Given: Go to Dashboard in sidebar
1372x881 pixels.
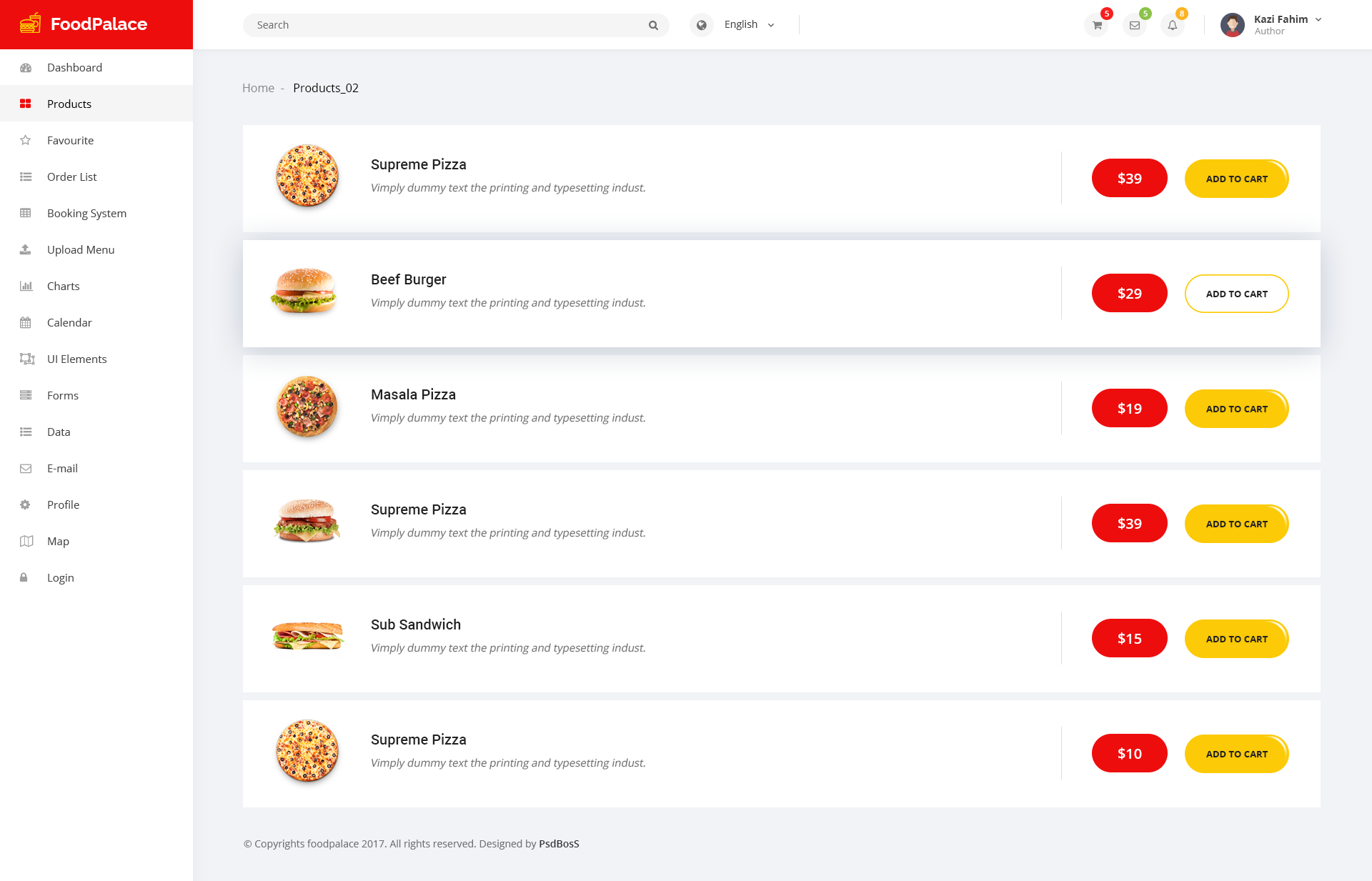Looking at the screenshot, I should (74, 68).
